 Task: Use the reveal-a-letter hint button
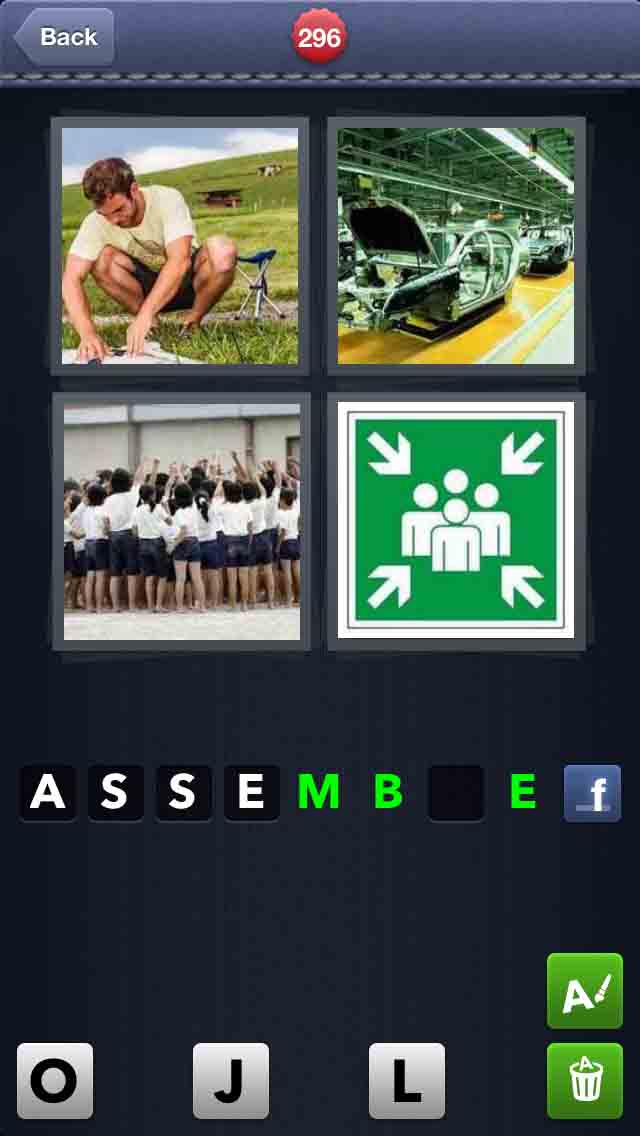click(584, 991)
